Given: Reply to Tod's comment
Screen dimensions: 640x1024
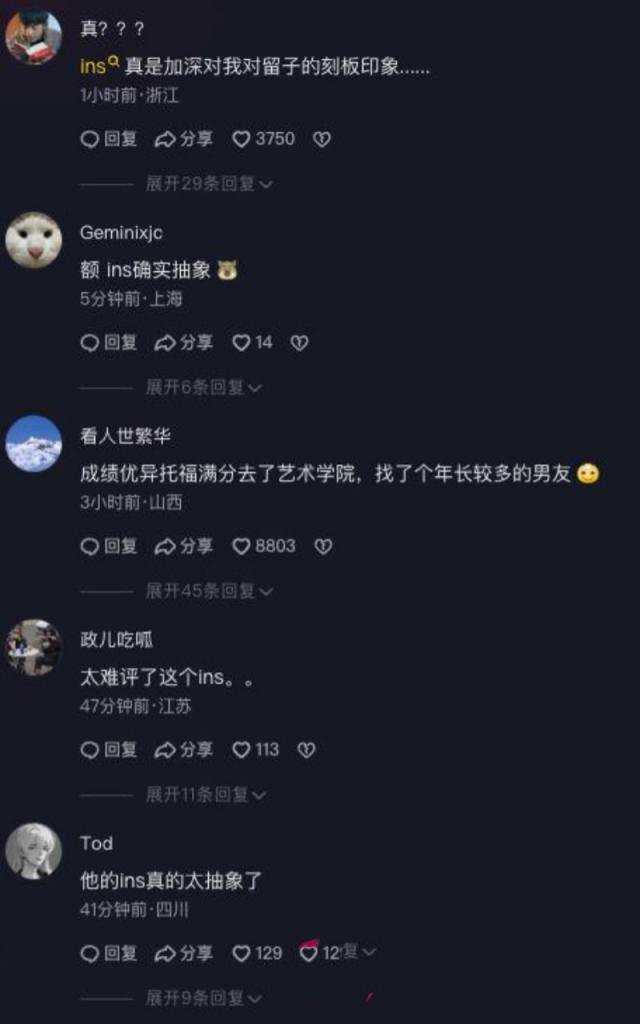Looking at the screenshot, I should coord(108,954).
